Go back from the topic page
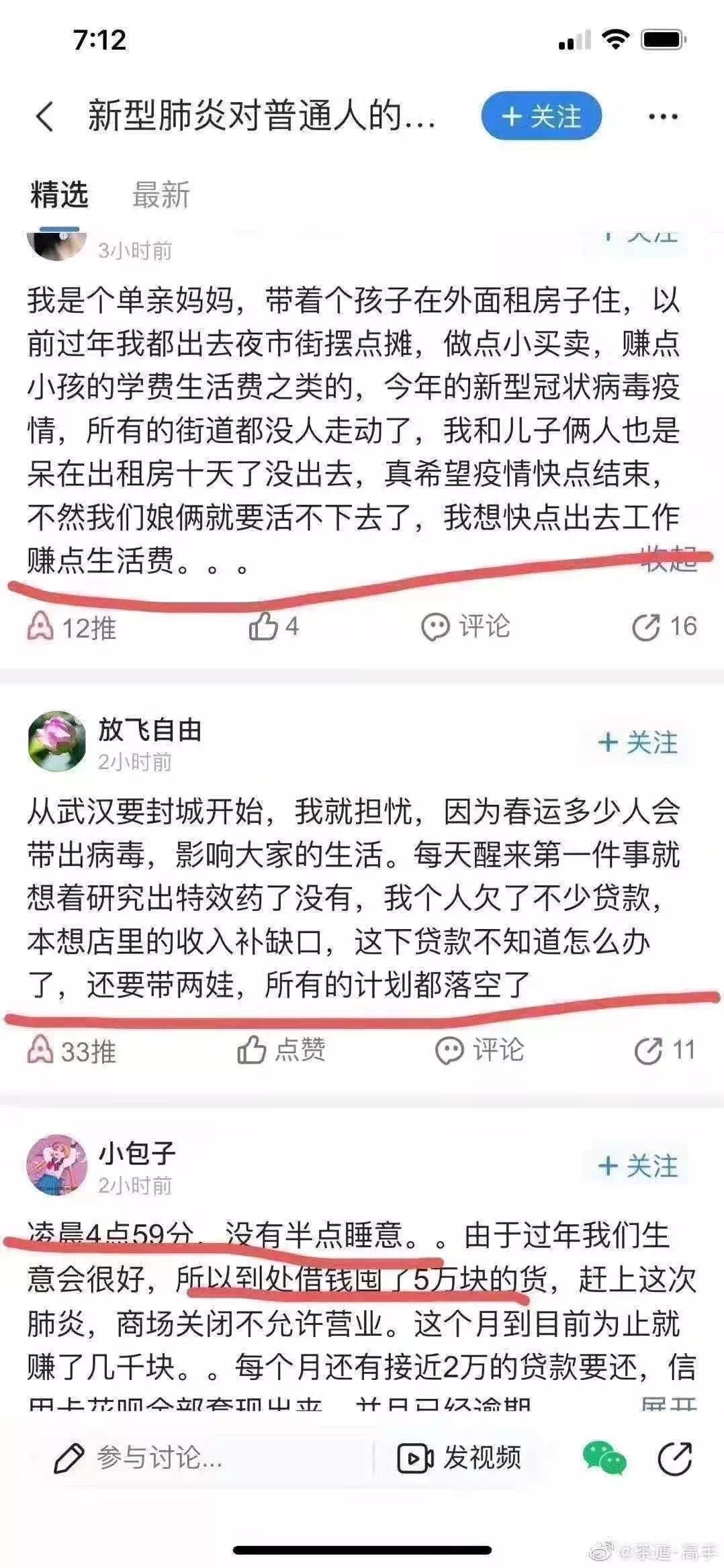724x1568 pixels. [44, 117]
